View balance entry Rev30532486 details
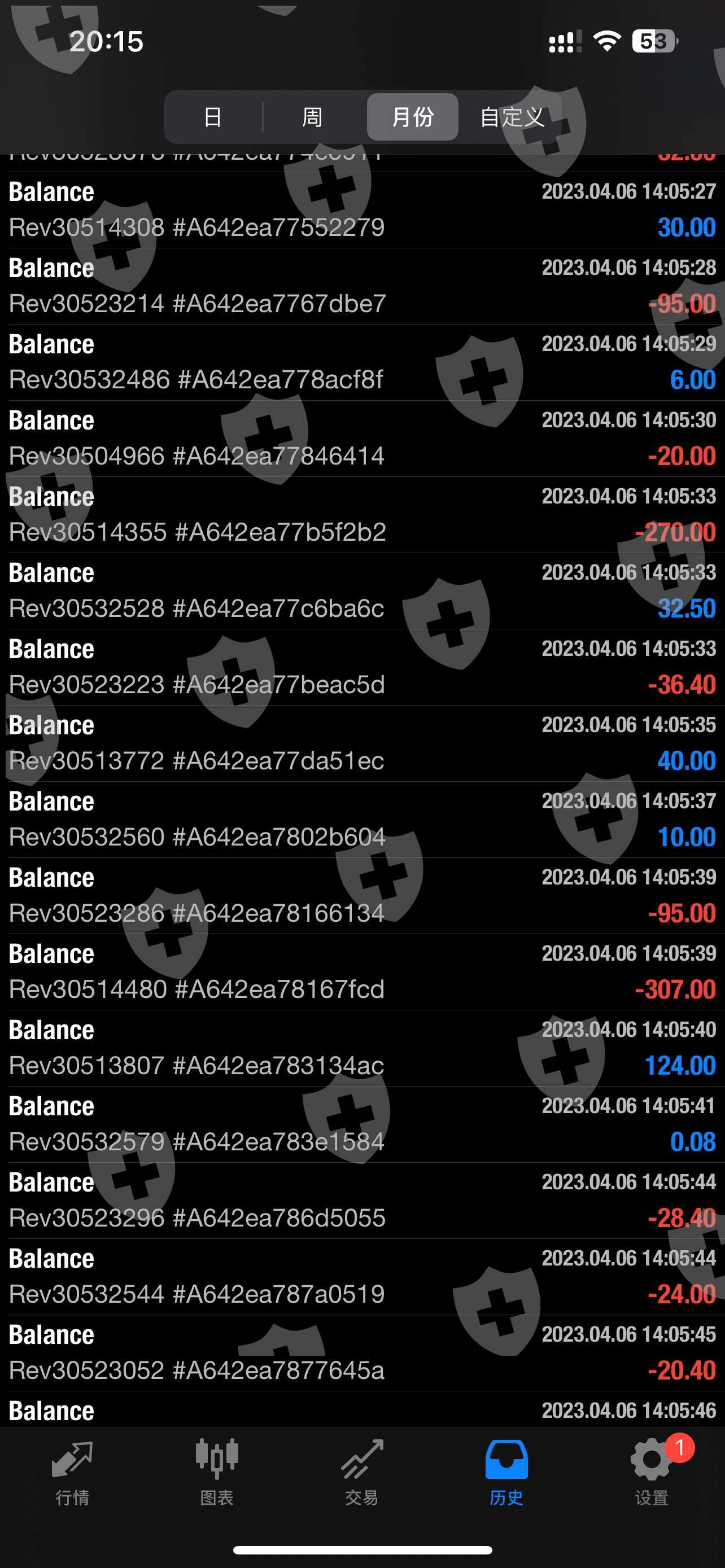Screen dimensions: 725x1568 click(x=362, y=362)
